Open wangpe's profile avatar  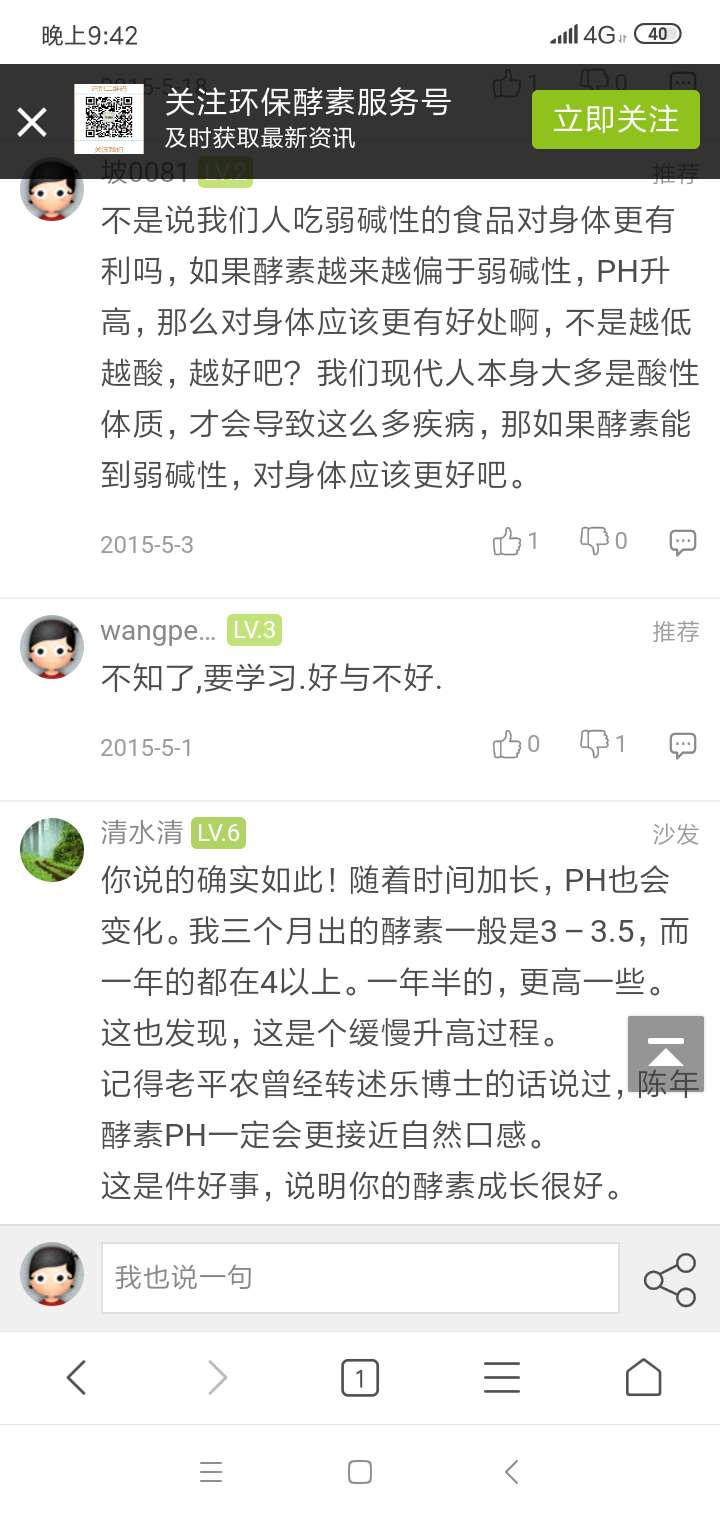[x=52, y=647]
